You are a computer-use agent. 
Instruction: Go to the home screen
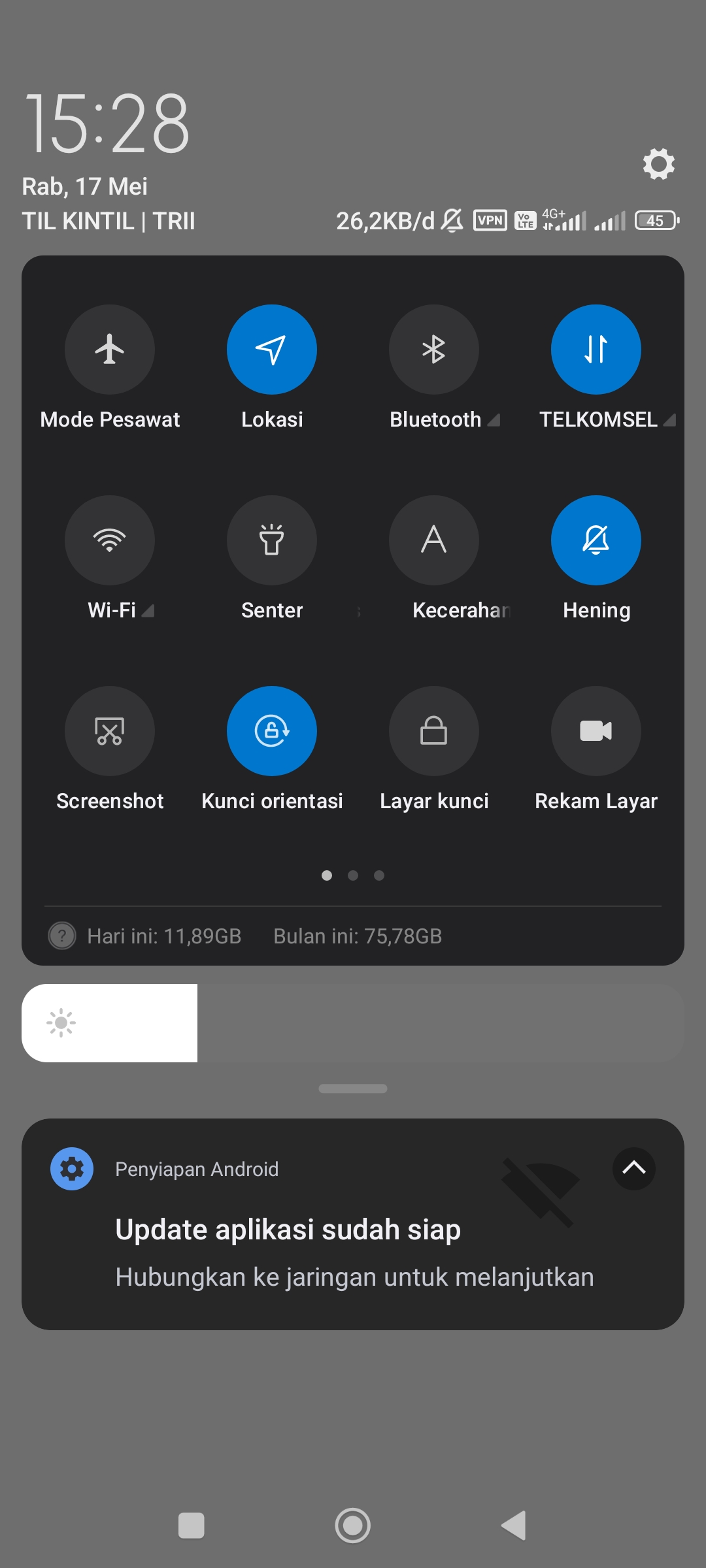click(x=353, y=1526)
